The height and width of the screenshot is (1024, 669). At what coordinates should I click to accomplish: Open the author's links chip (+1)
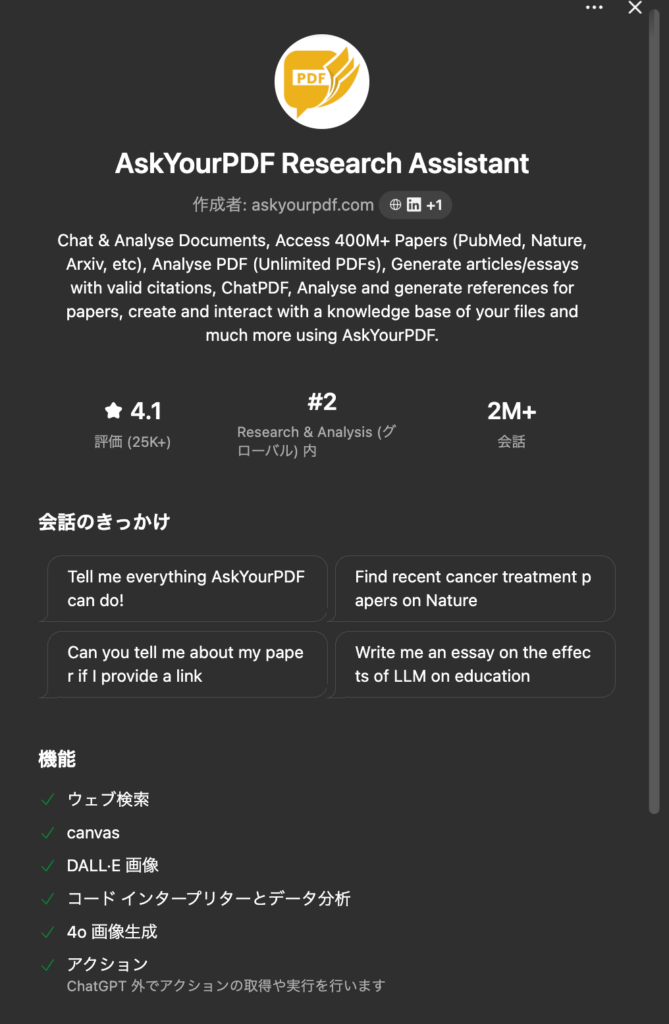coord(415,205)
